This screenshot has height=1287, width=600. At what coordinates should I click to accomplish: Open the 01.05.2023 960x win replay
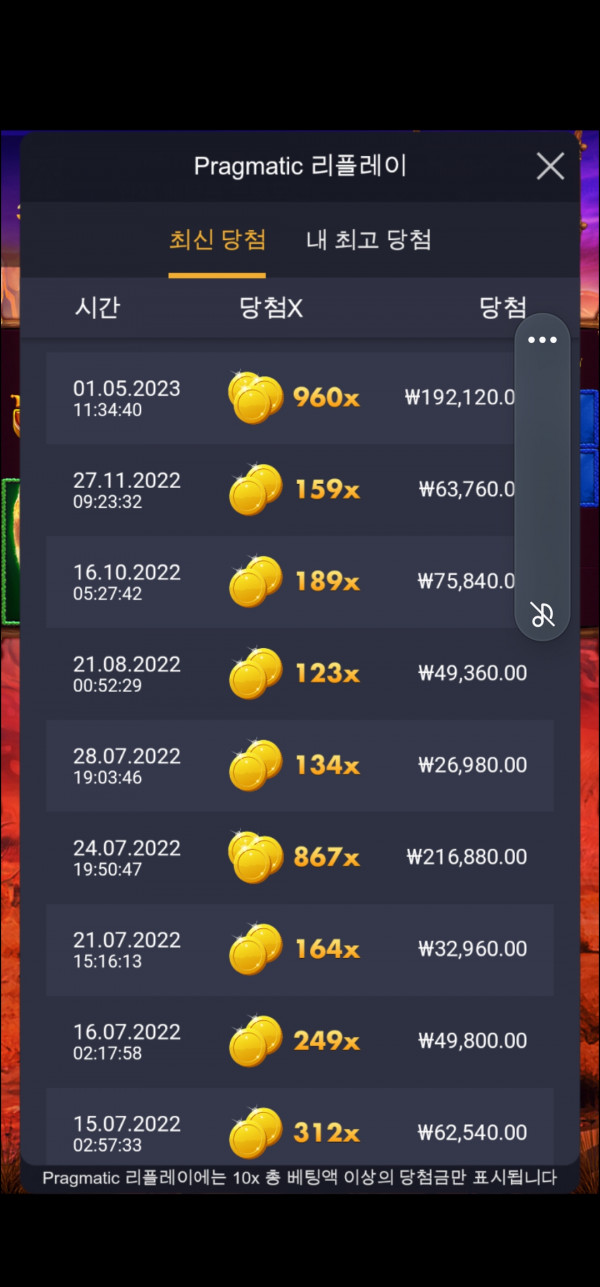click(x=280, y=397)
